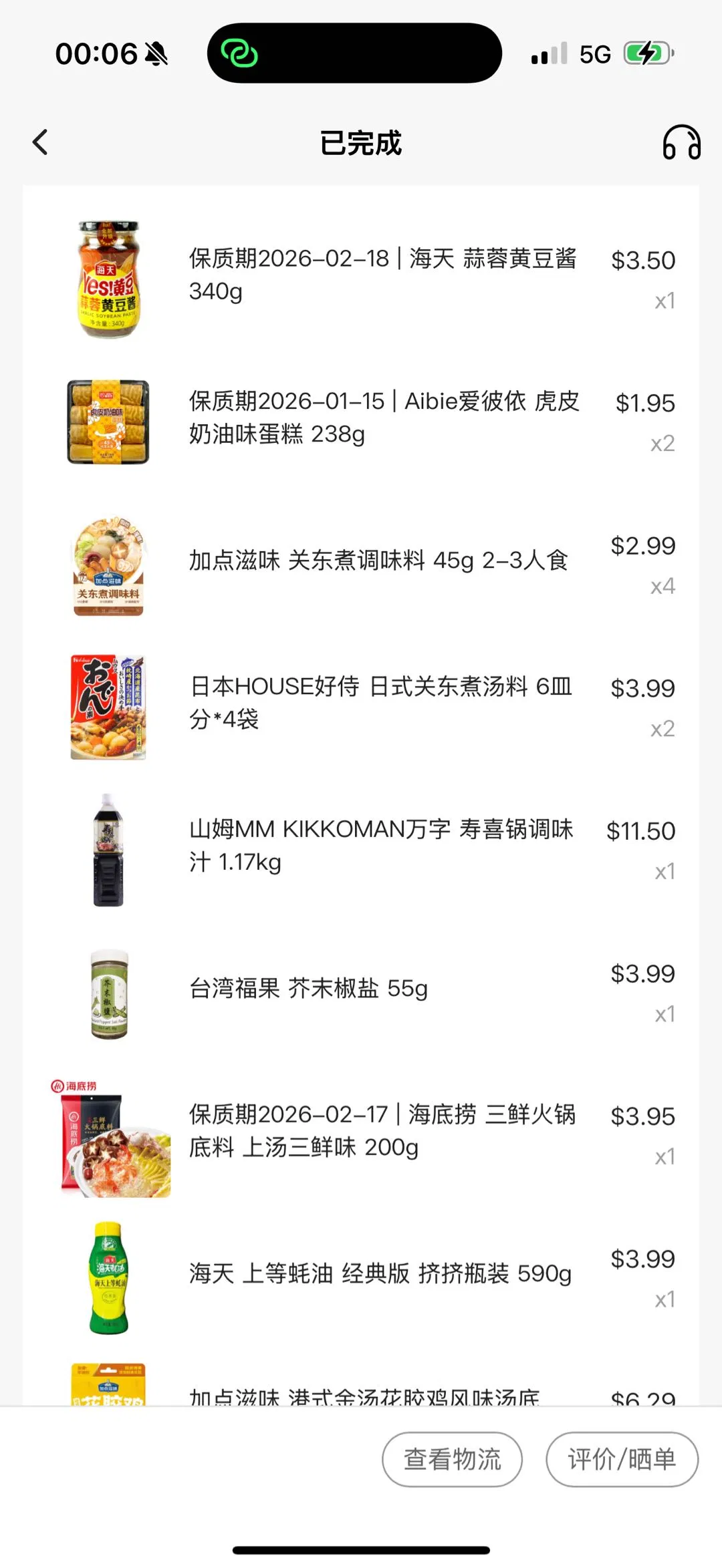Open the Aibie爱彼依 虎皮奶油味蛋糕 item
Screen dimensions: 722x1568
(x=384, y=418)
